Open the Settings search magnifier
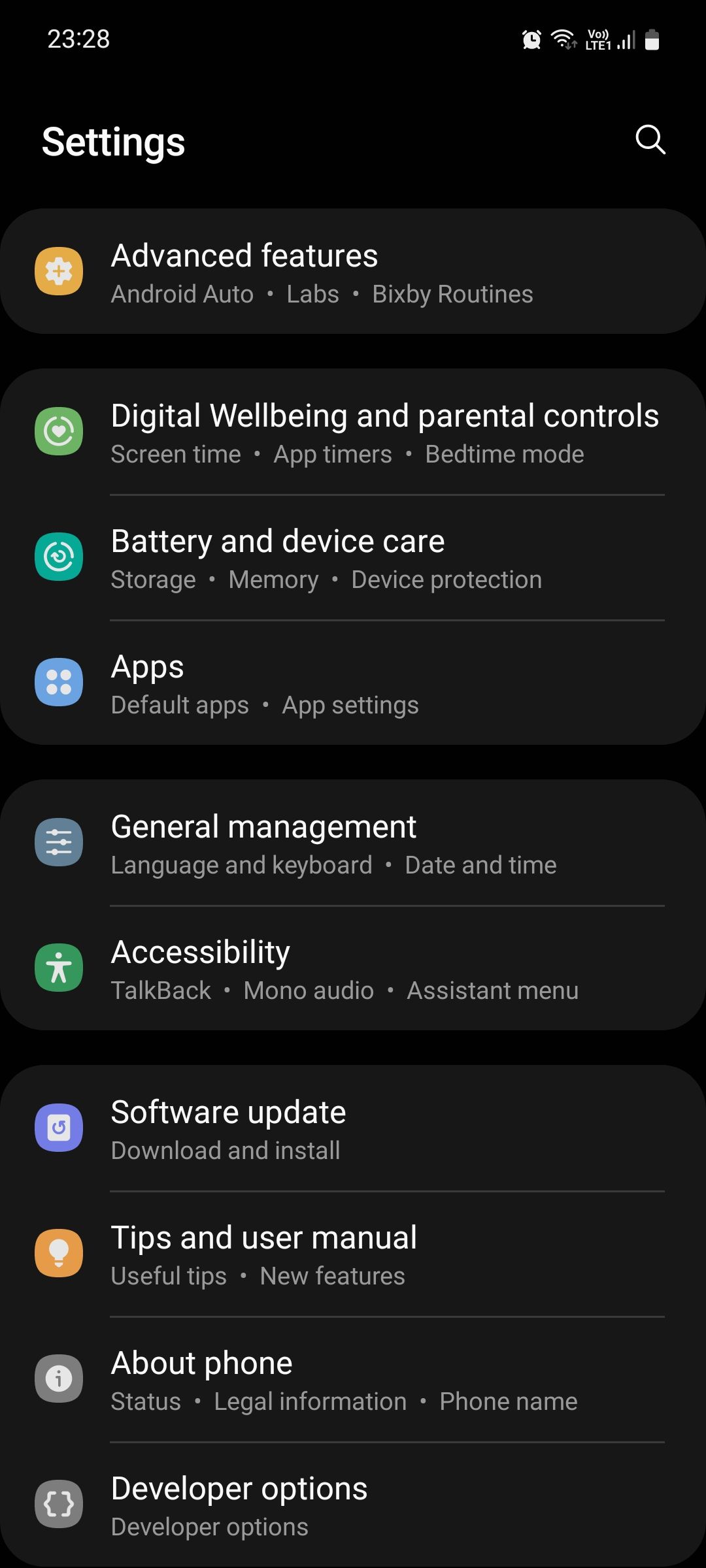The height and width of the screenshot is (1568, 706). point(649,140)
